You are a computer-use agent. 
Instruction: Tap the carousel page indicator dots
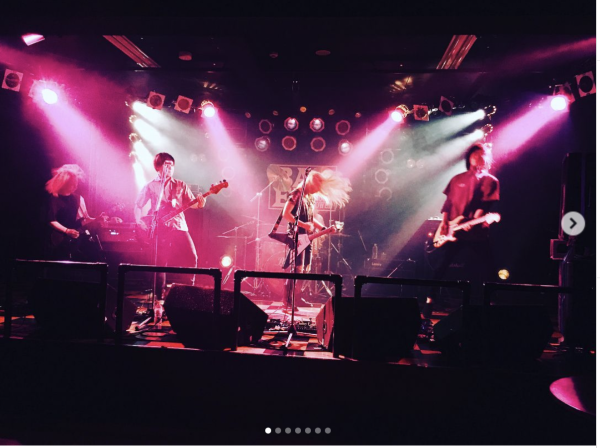tap(297, 430)
